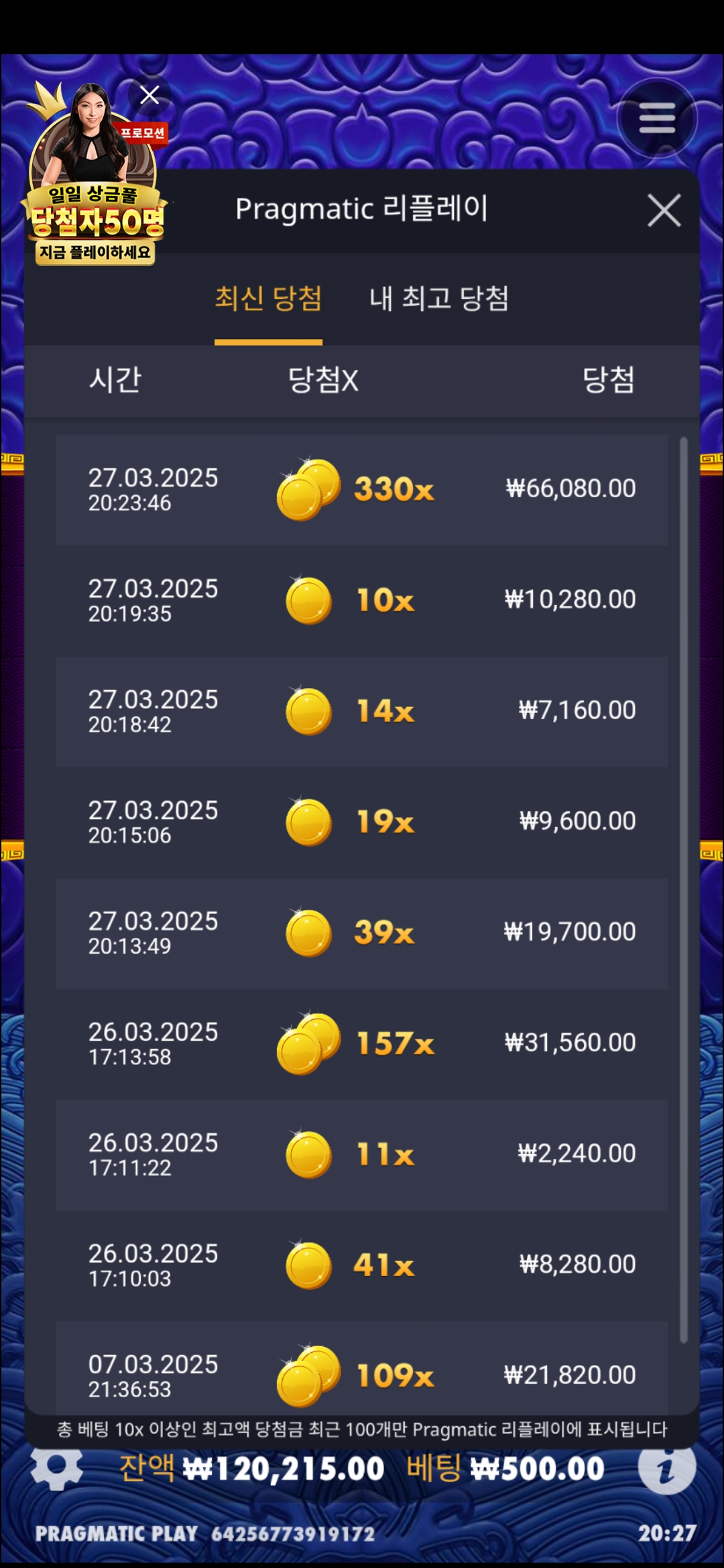The height and width of the screenshot is (1568, 724).
Task: Switch to the 내 최고 당첨 tab
Action: click(438, 299)
